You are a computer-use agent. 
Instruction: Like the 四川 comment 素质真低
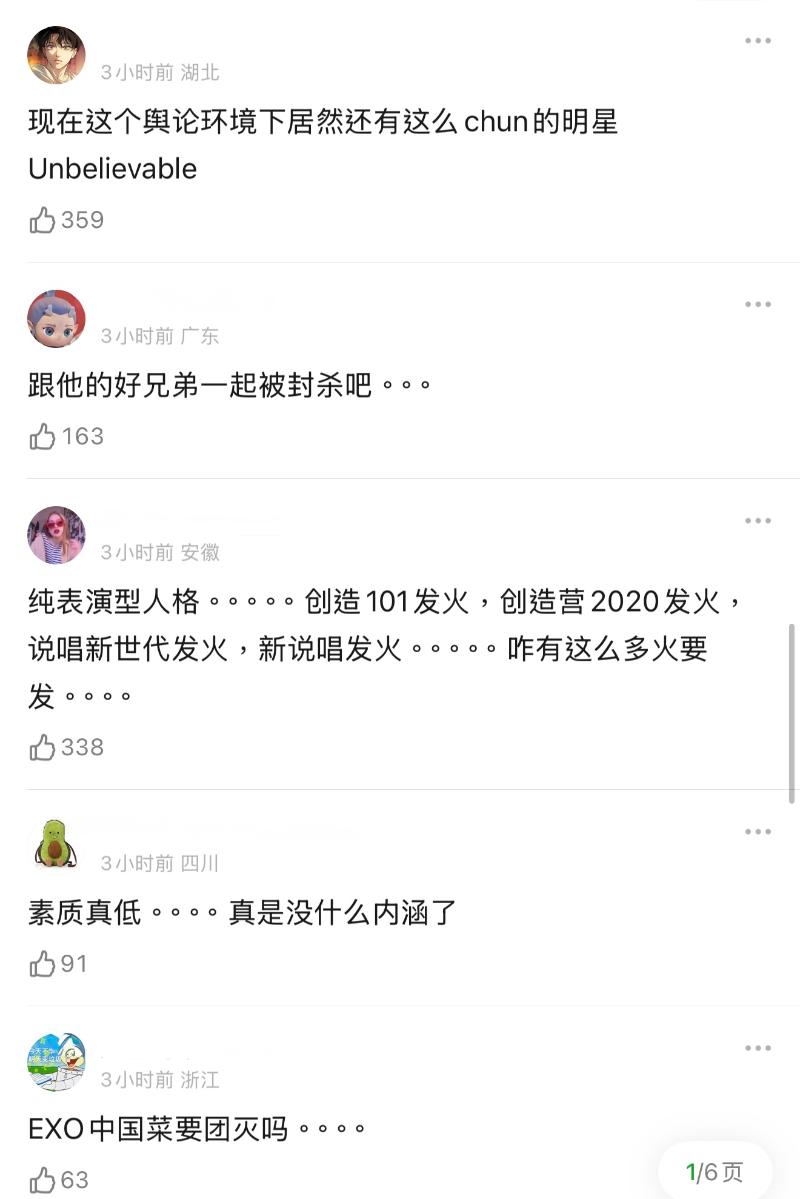(43, 964)
